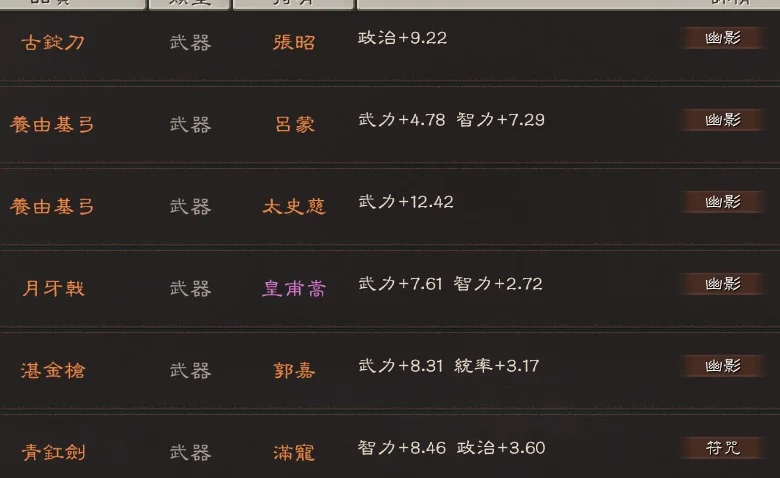Tap the 符咒 button on the 青釭劍 row
The height and width of the screenshot is (478, 780).
722,447
